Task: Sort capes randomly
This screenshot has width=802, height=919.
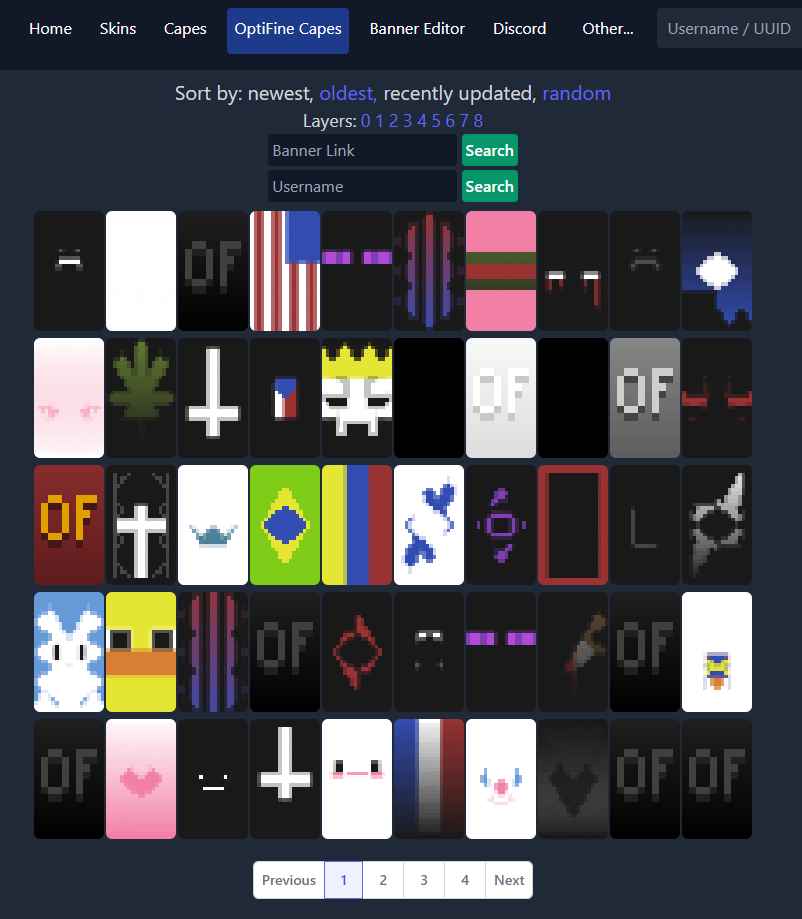Action: coord(576,94)
